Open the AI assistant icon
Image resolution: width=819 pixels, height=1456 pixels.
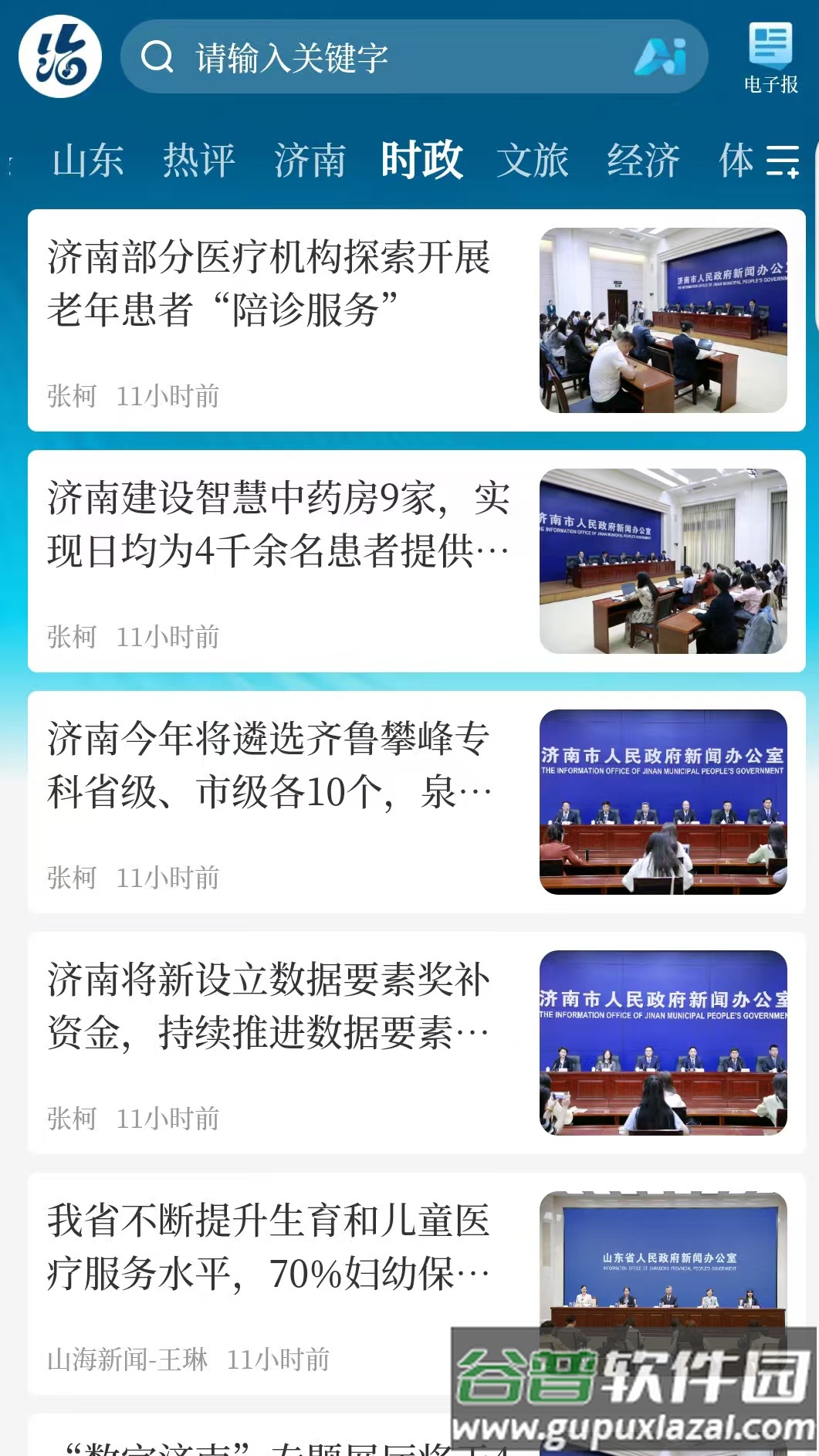(661, 57)
